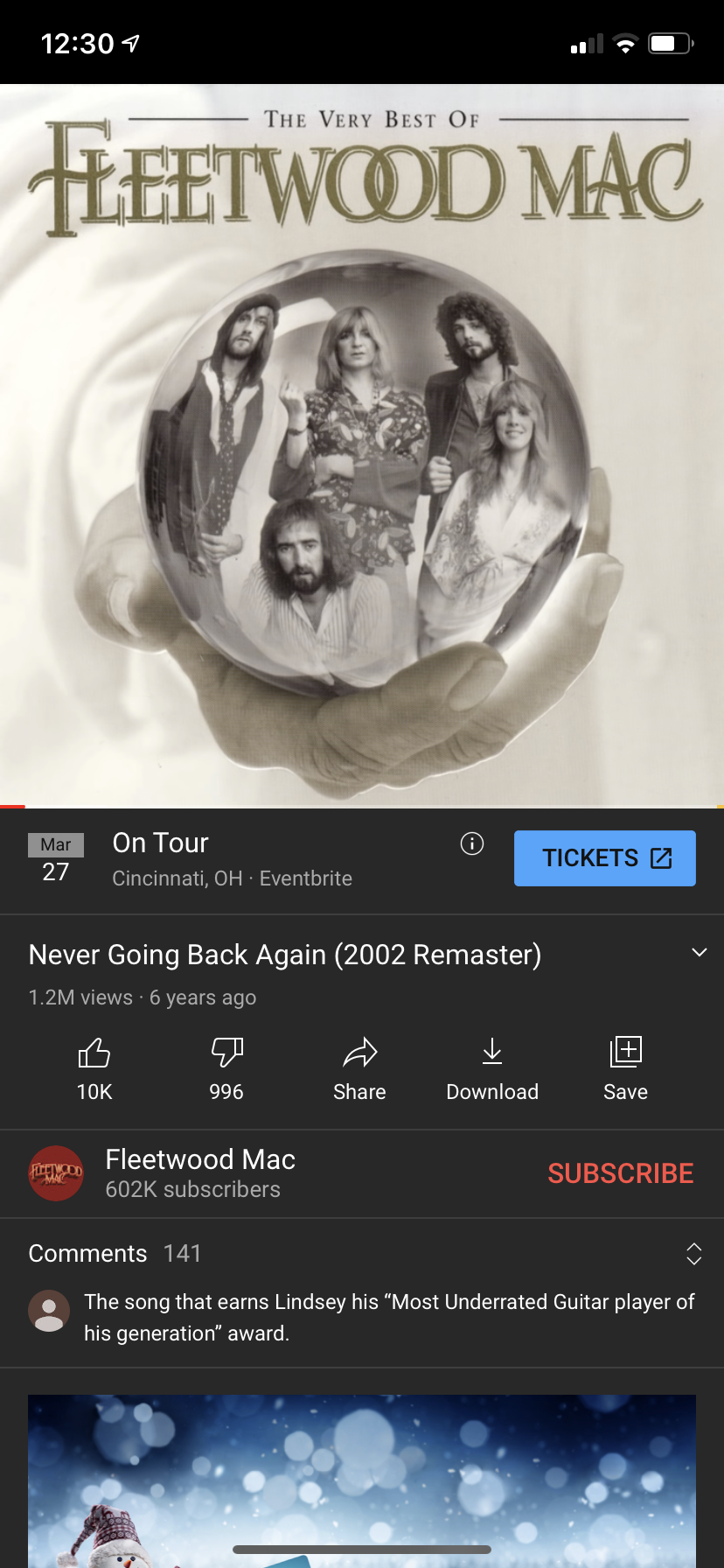Save the video to a playlist
Screen dimensions: 724x1568
[625, 1068]
